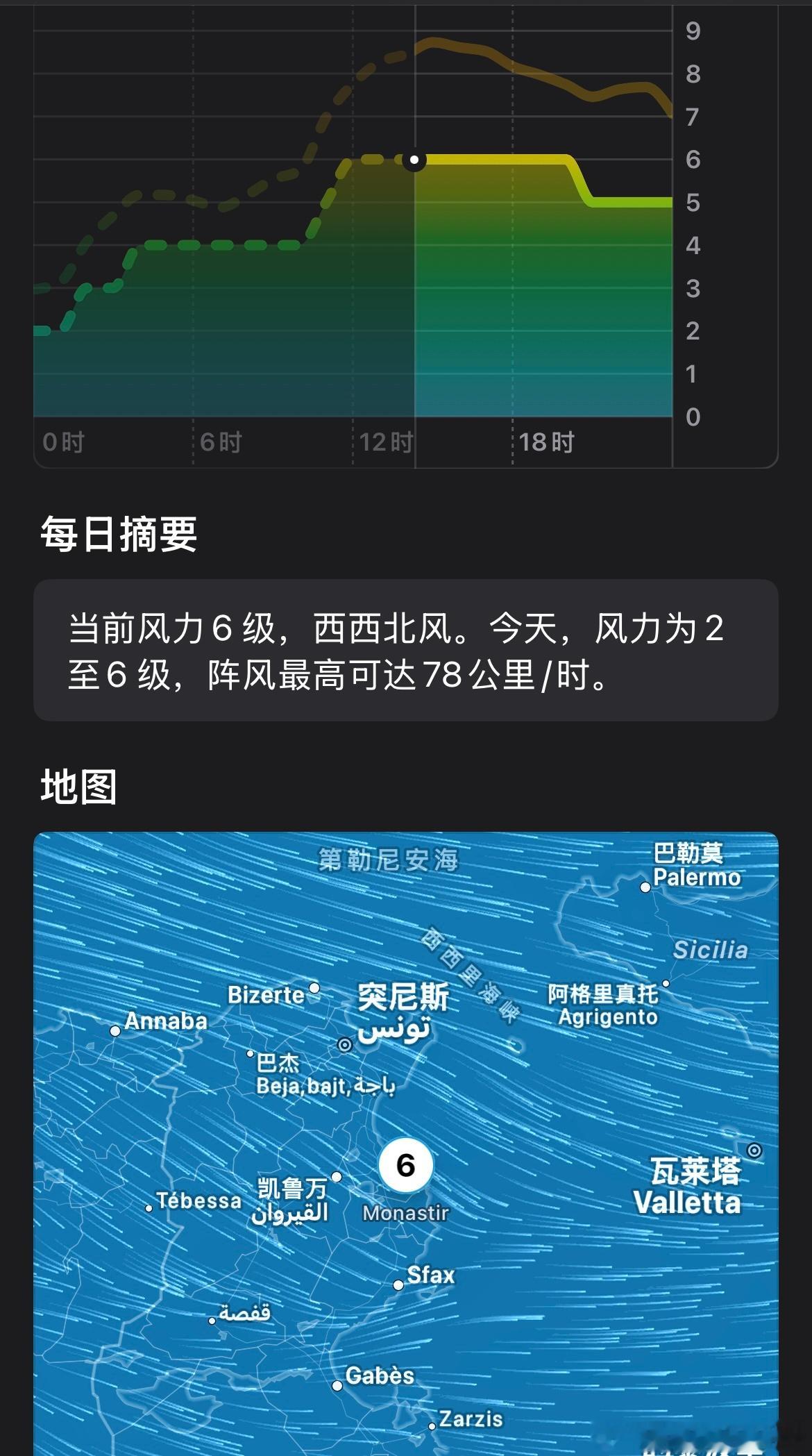
Task: Select the Beja (巴杰) location marker
Action: (x=251, y=1053)
